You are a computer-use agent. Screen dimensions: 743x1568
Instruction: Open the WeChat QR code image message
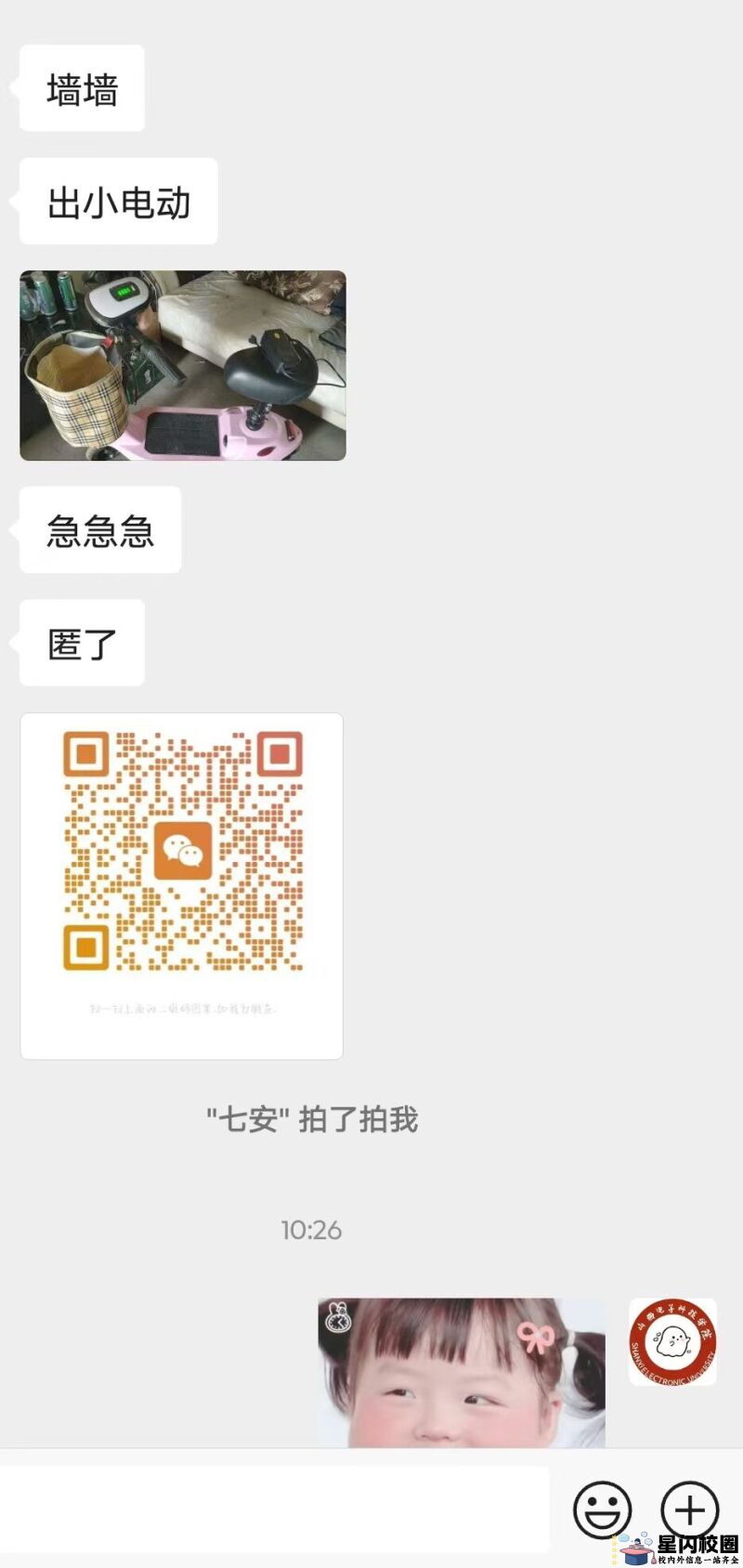point(182,885)
